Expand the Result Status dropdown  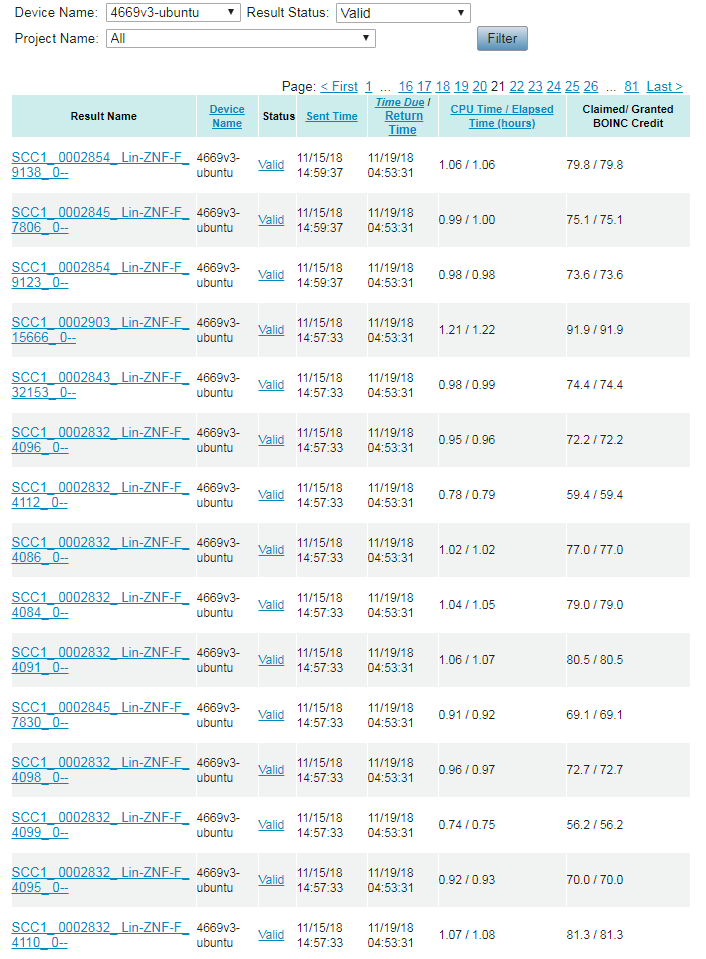402,13
